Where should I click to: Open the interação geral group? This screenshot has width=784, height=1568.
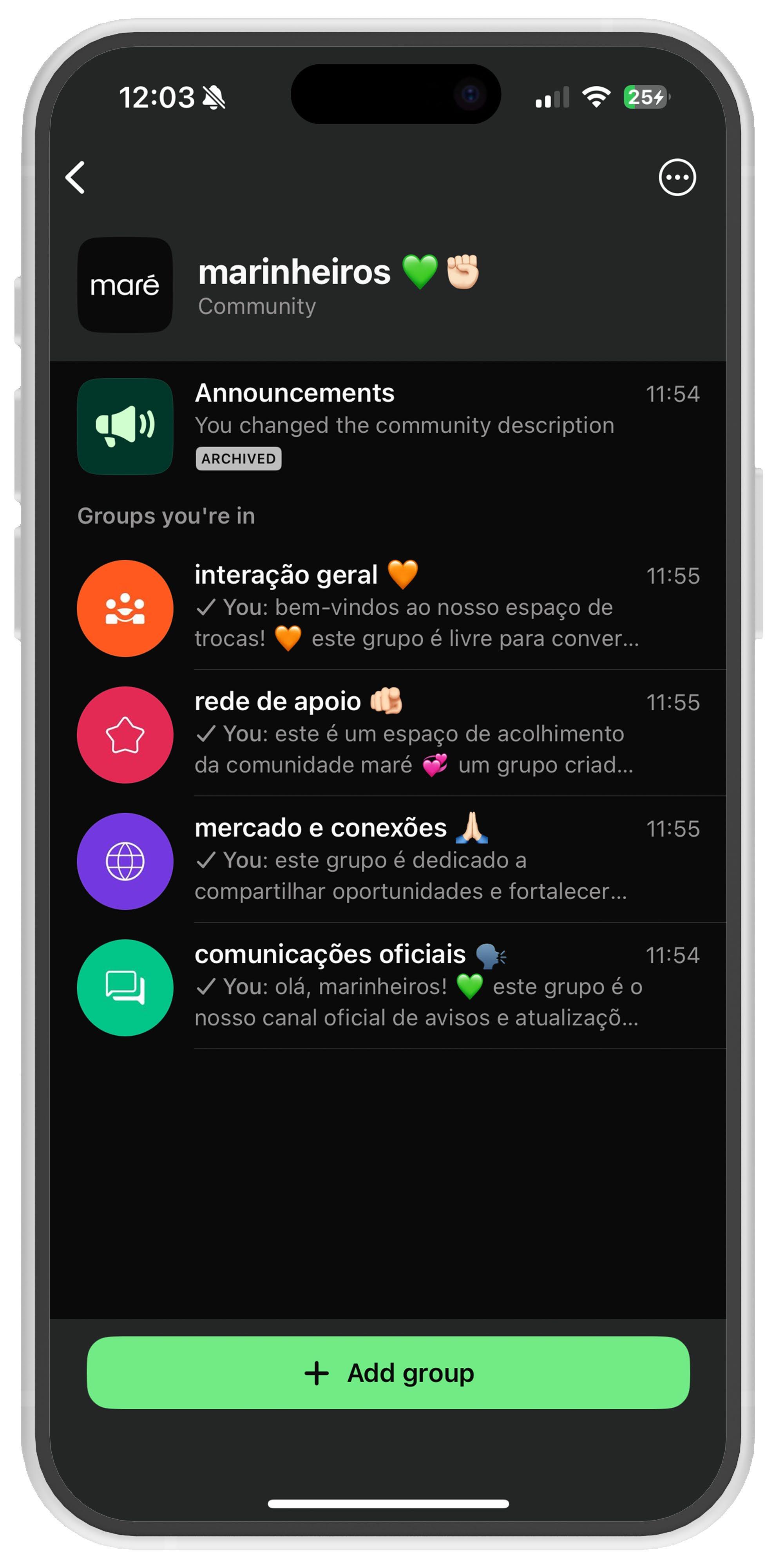388,608
